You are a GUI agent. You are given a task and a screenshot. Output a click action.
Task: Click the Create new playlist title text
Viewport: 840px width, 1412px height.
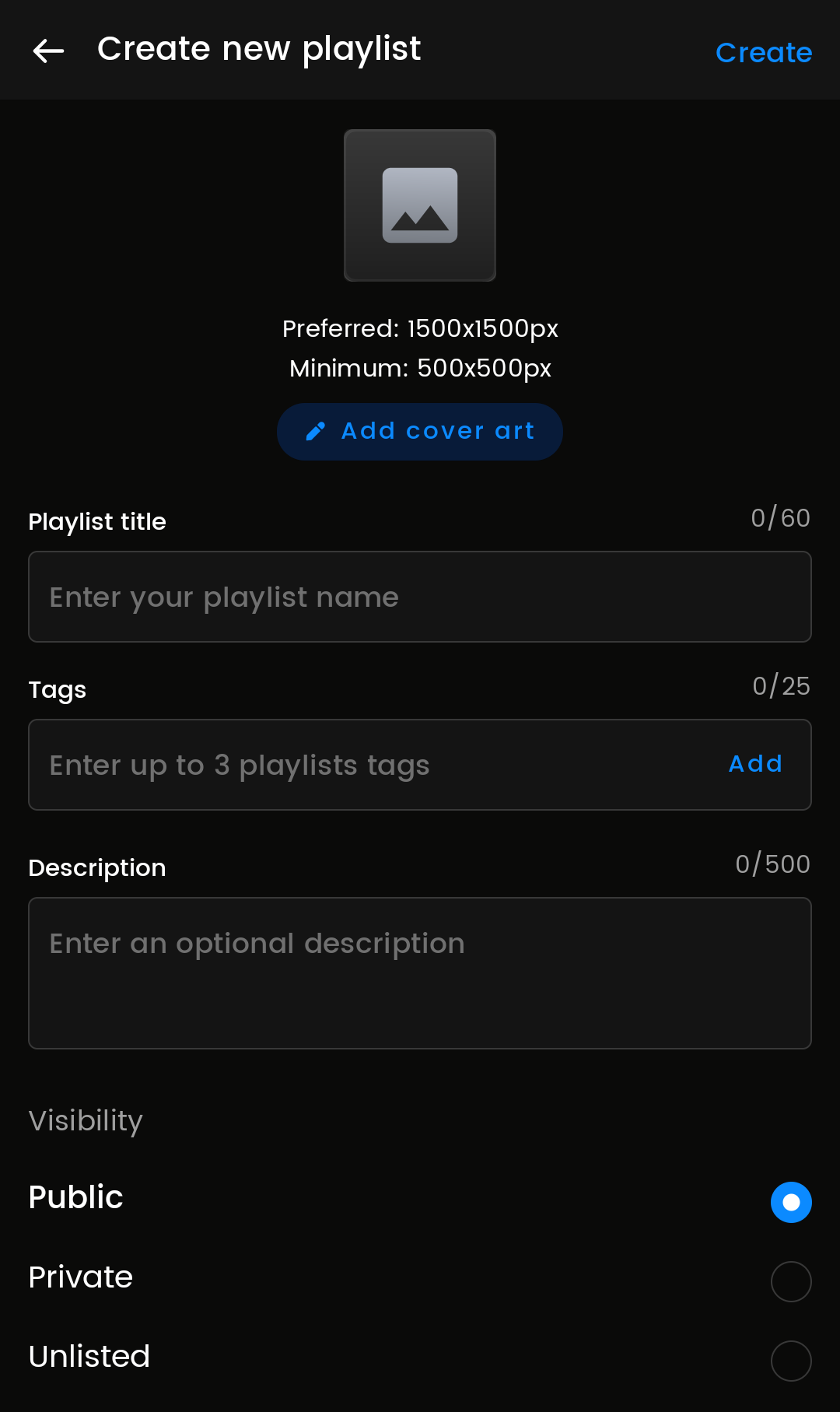click(258, 48)
